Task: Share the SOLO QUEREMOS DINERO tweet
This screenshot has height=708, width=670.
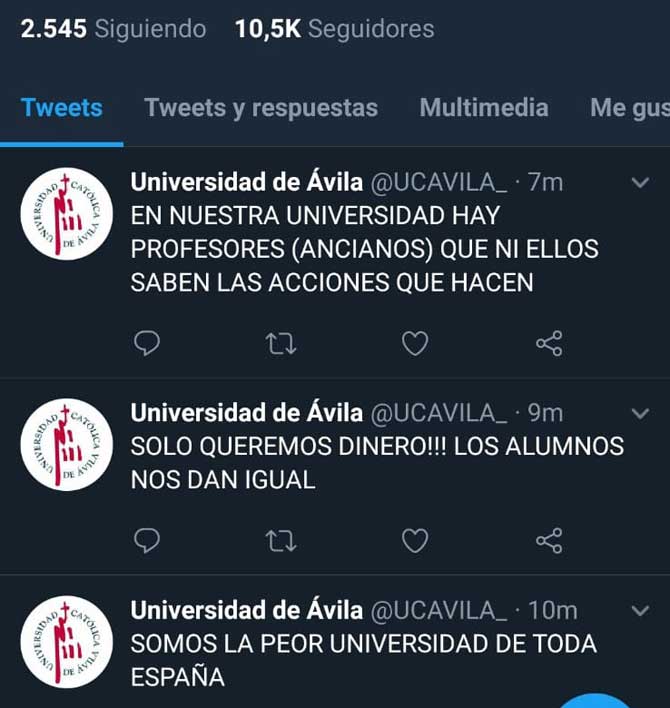Action: [549, 541]
